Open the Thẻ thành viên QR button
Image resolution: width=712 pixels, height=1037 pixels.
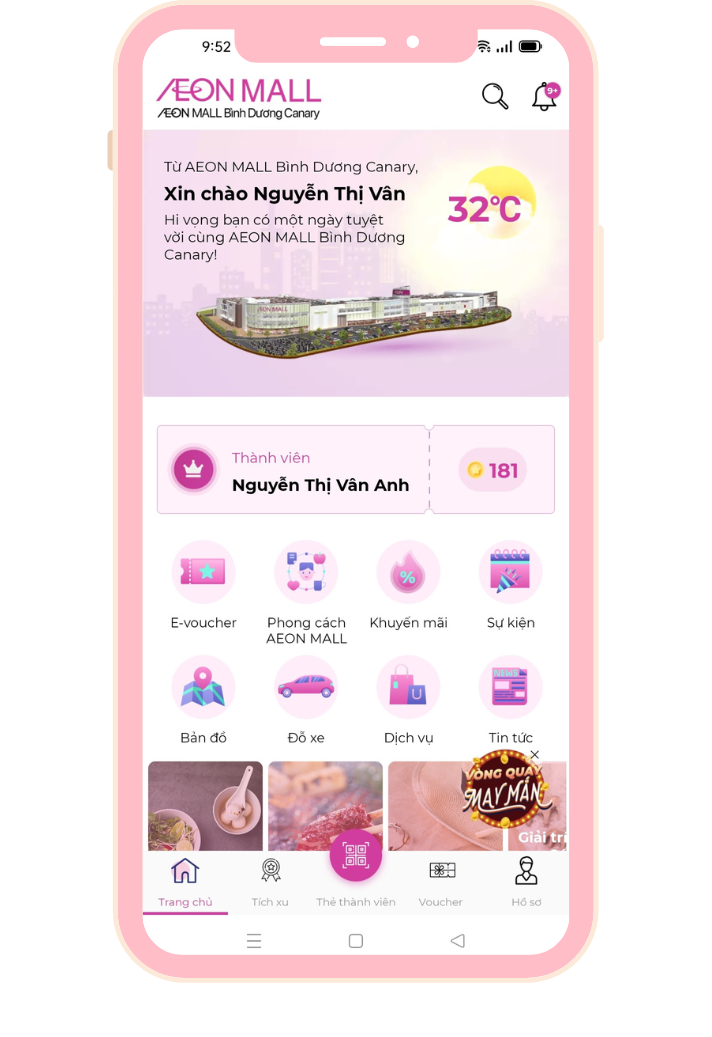click(x=356, y=856)
